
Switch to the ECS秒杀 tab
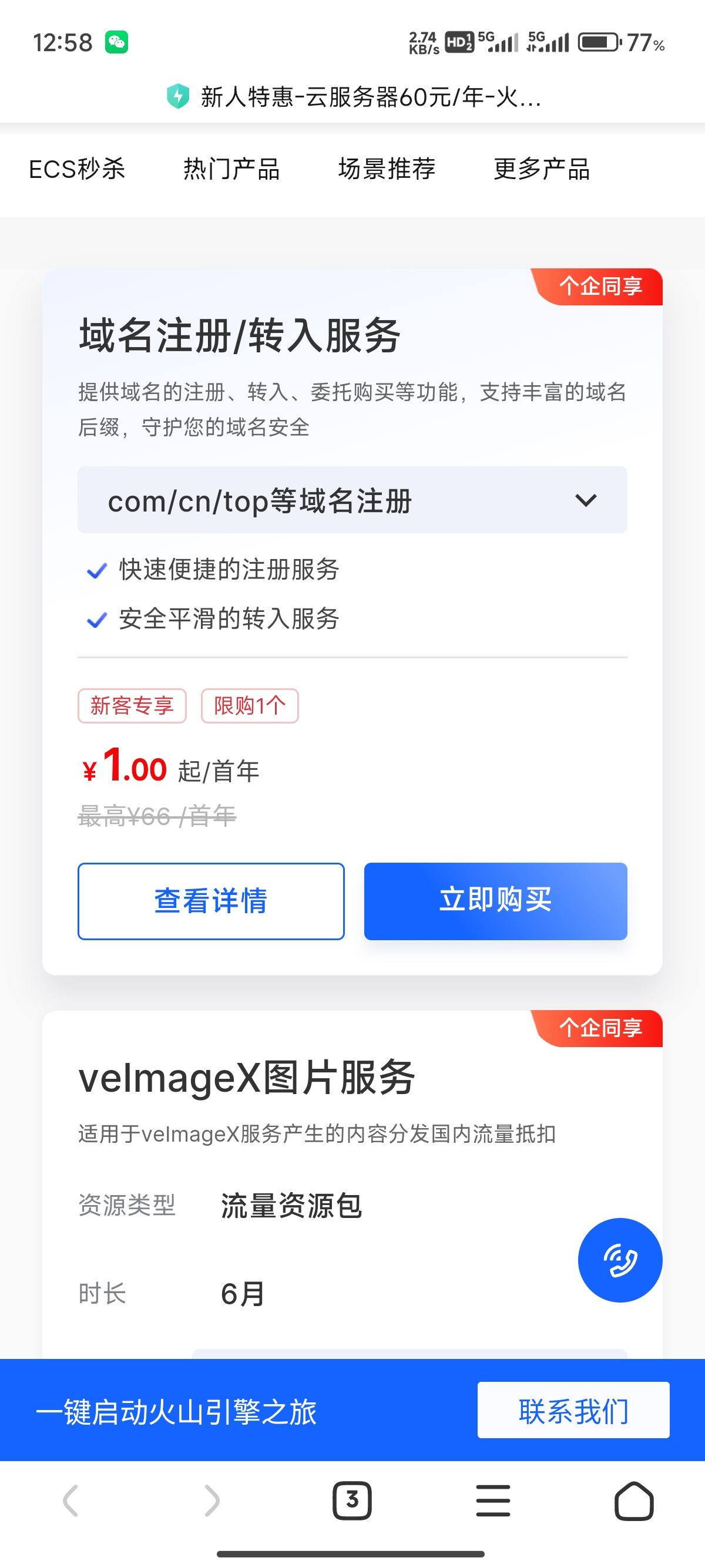78,169
